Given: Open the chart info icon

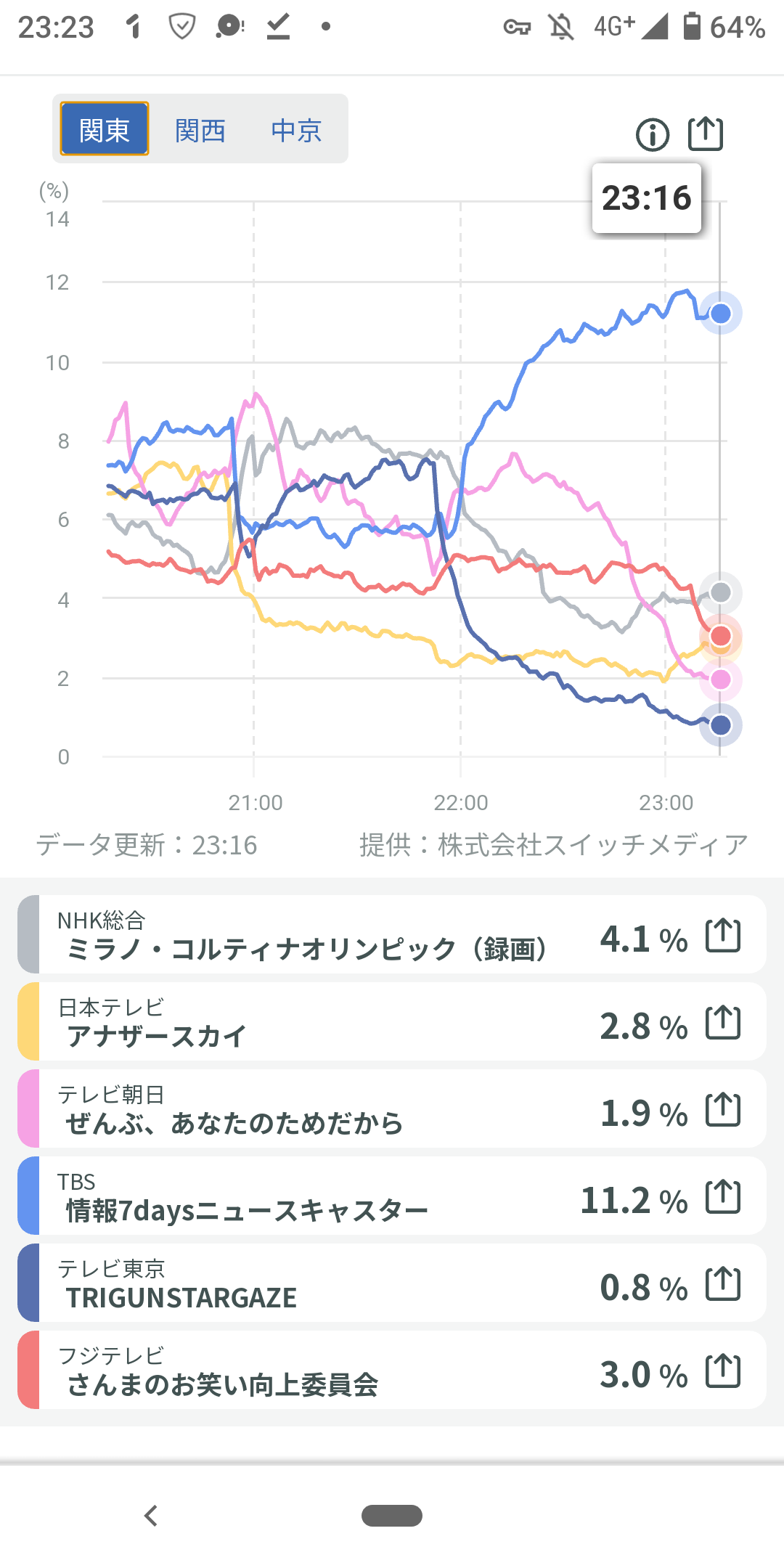Looking at the screenshot, I should click(x=652, y=135).
